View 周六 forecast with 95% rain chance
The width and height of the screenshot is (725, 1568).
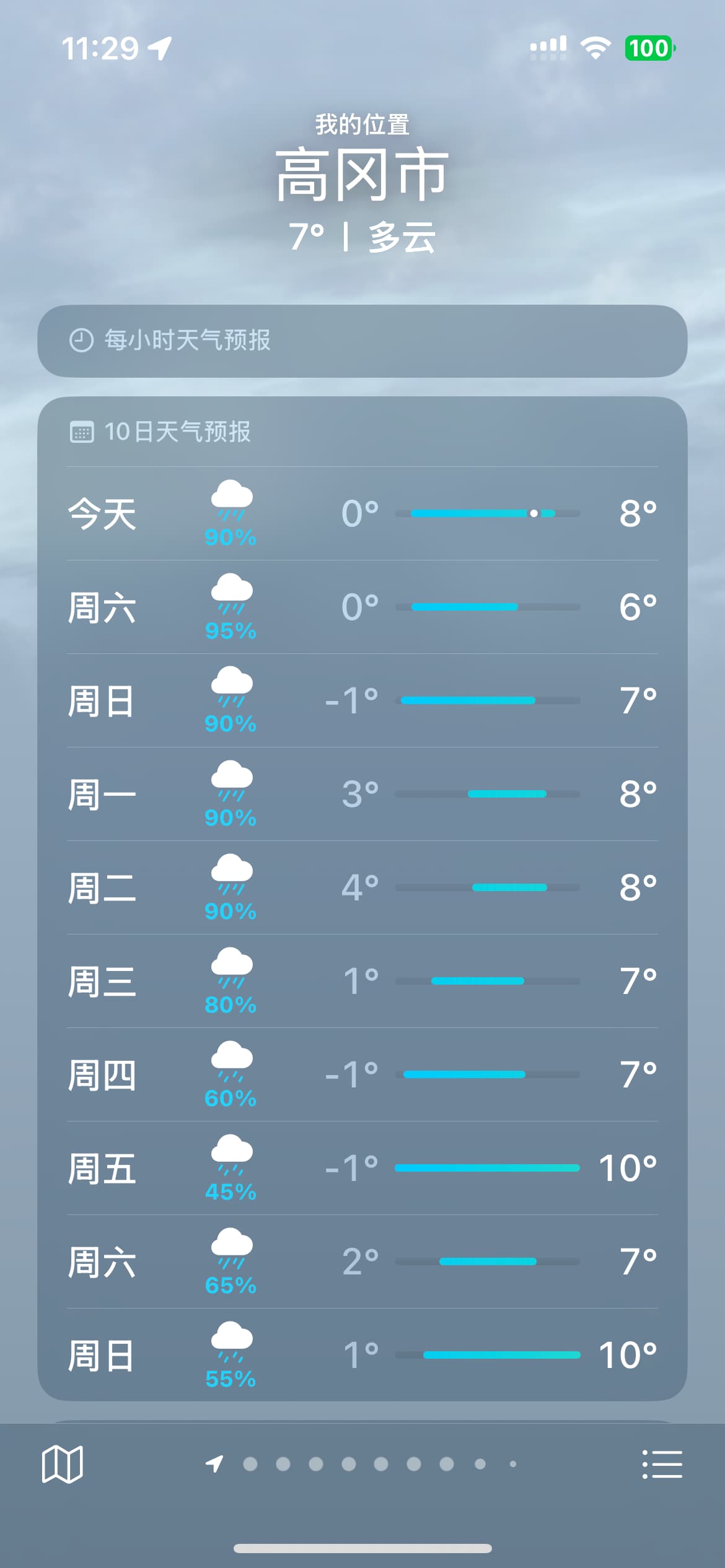362,607
